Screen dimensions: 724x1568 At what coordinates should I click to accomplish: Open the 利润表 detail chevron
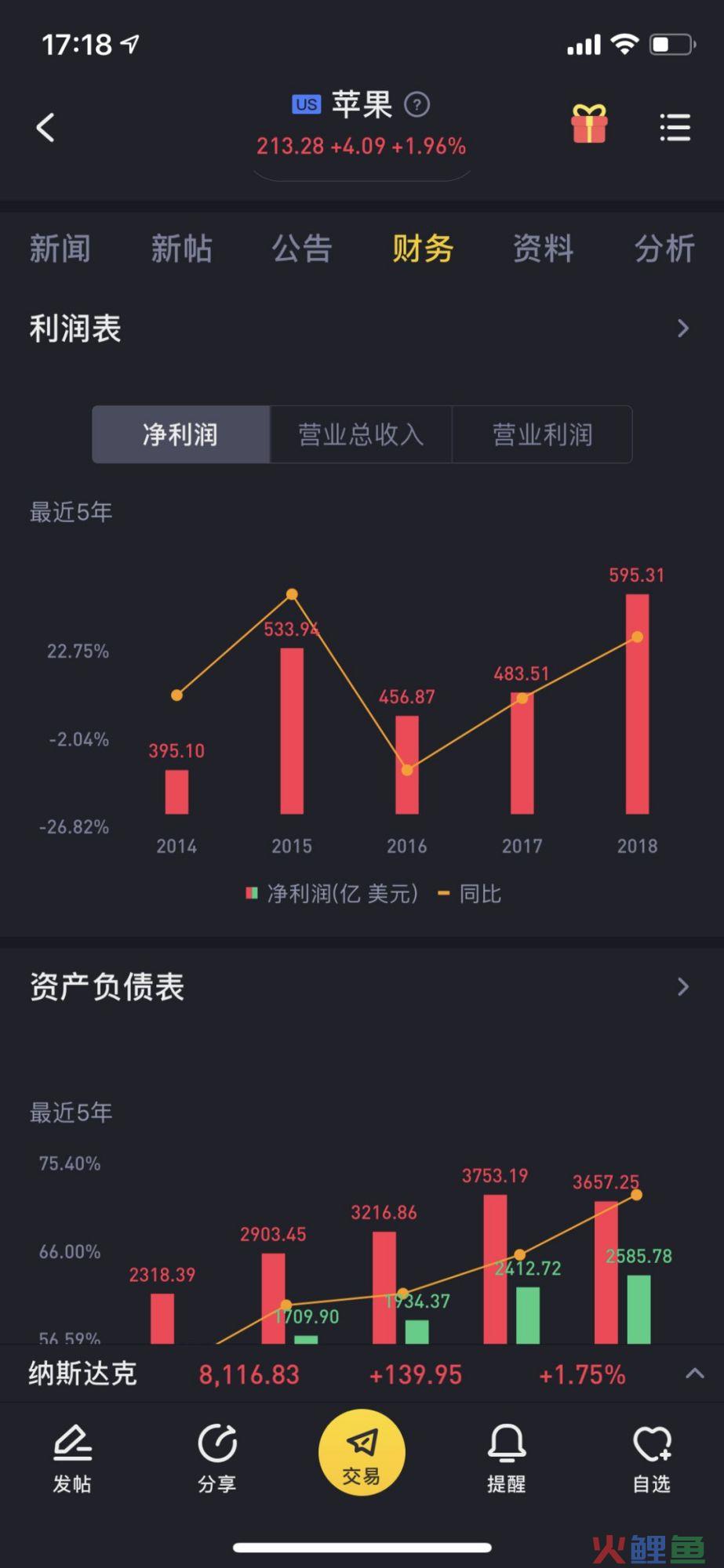pos(682,328)
